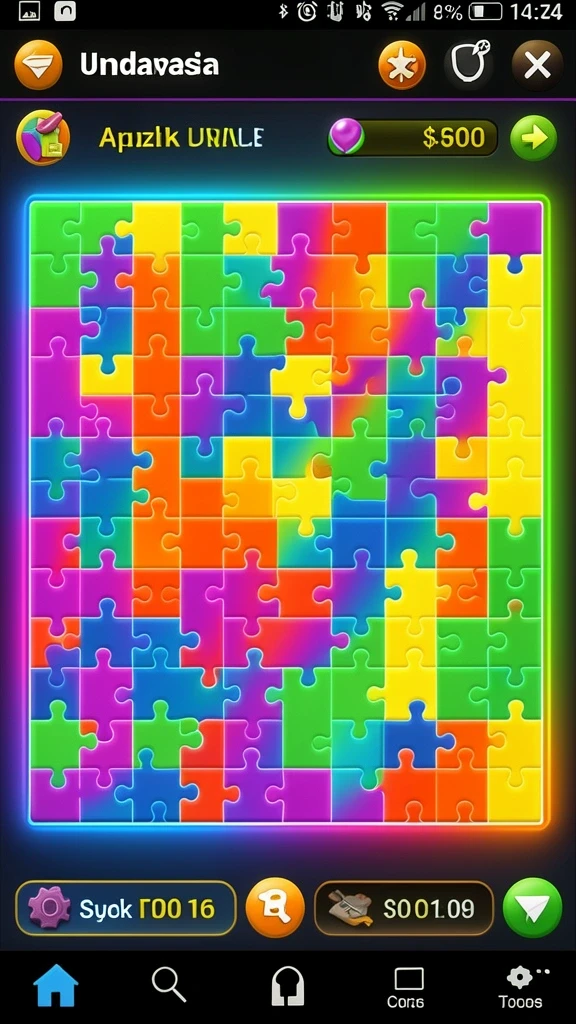Open the puzzle avatar icon beside Apizlk
This screenshot has height=1024, width=576.
43,137
